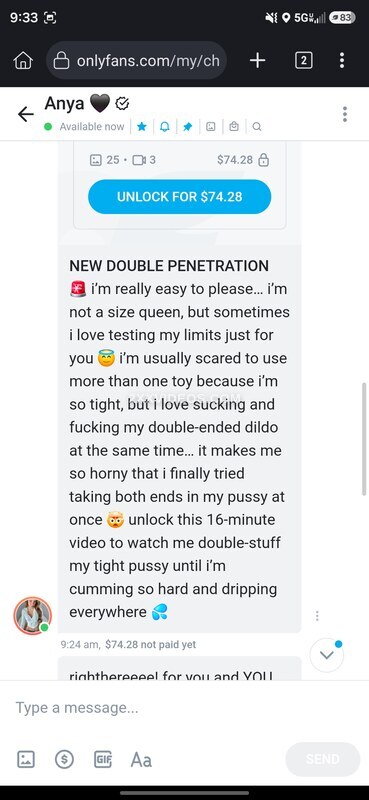
Task: Pin this conversation
Action: coord(187,127)
